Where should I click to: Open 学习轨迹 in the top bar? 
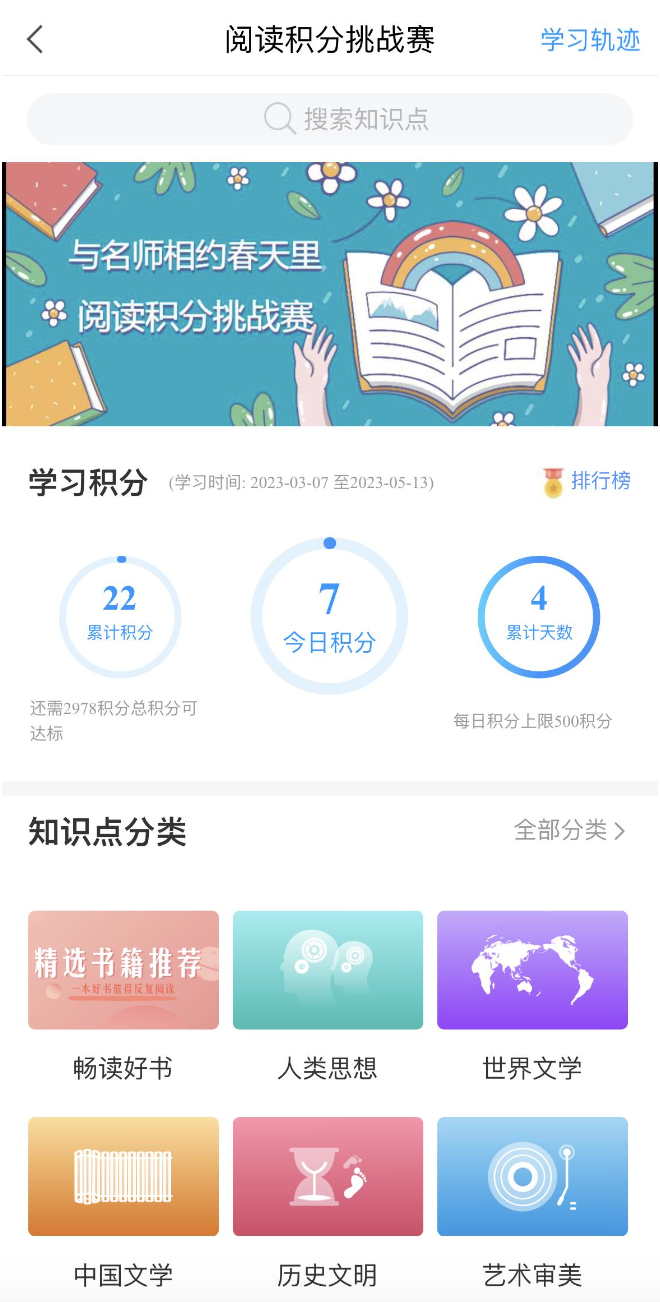pyautogui.click(x=590, y=40)
